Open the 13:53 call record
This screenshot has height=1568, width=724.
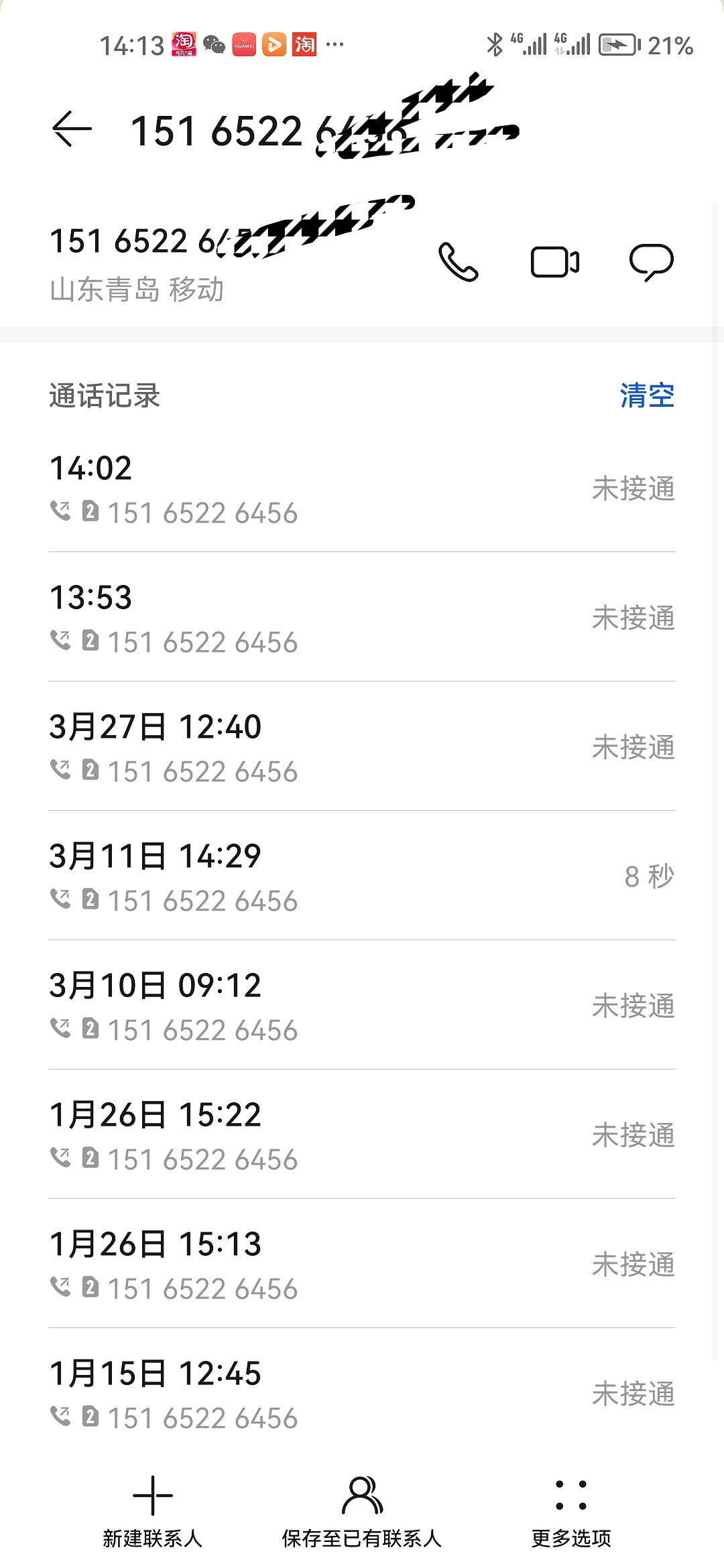click(362, 617)
